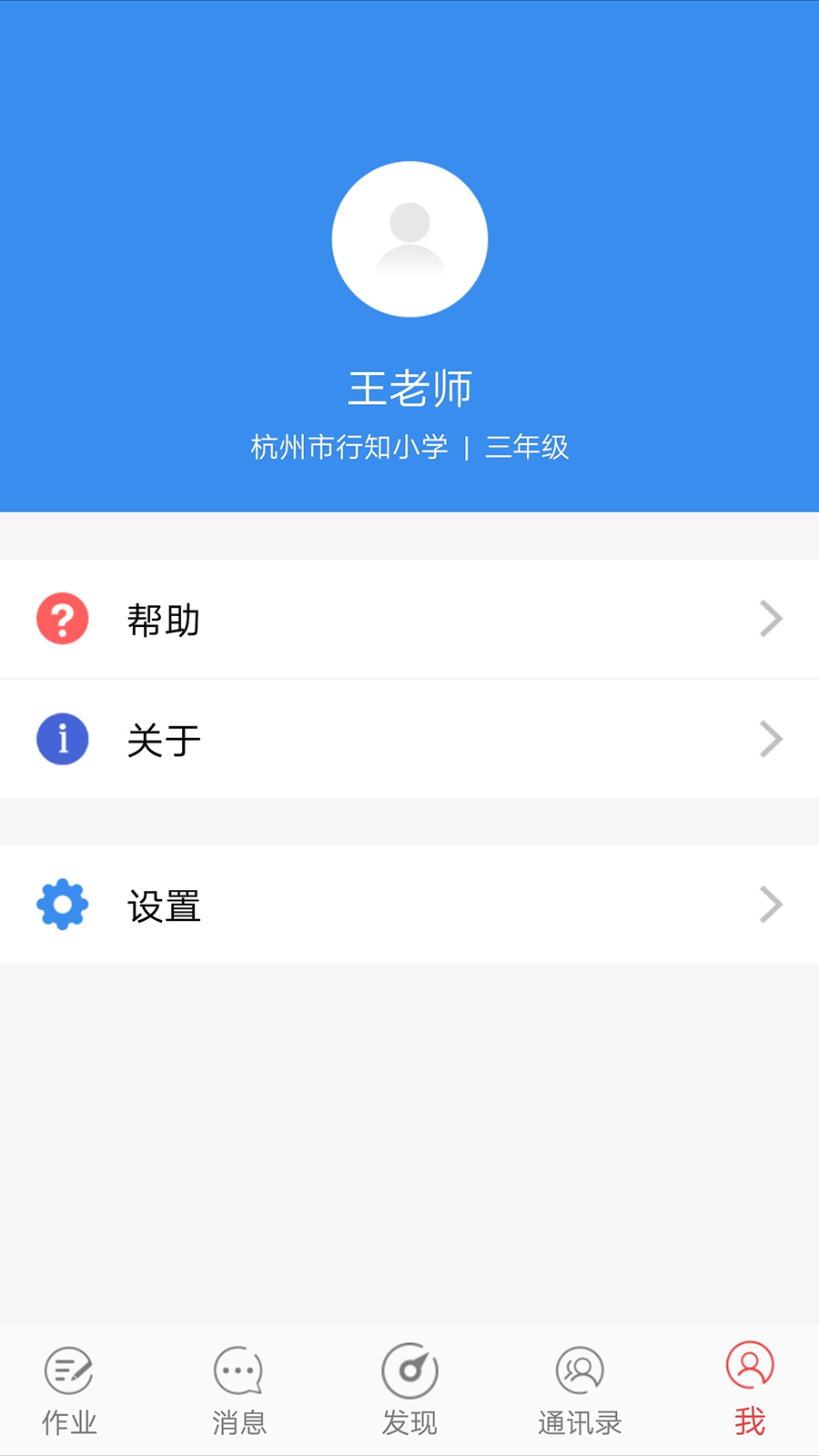Expand the 帮助 row chevron
The image size is (819, 1456).
[x=772, y=619]
